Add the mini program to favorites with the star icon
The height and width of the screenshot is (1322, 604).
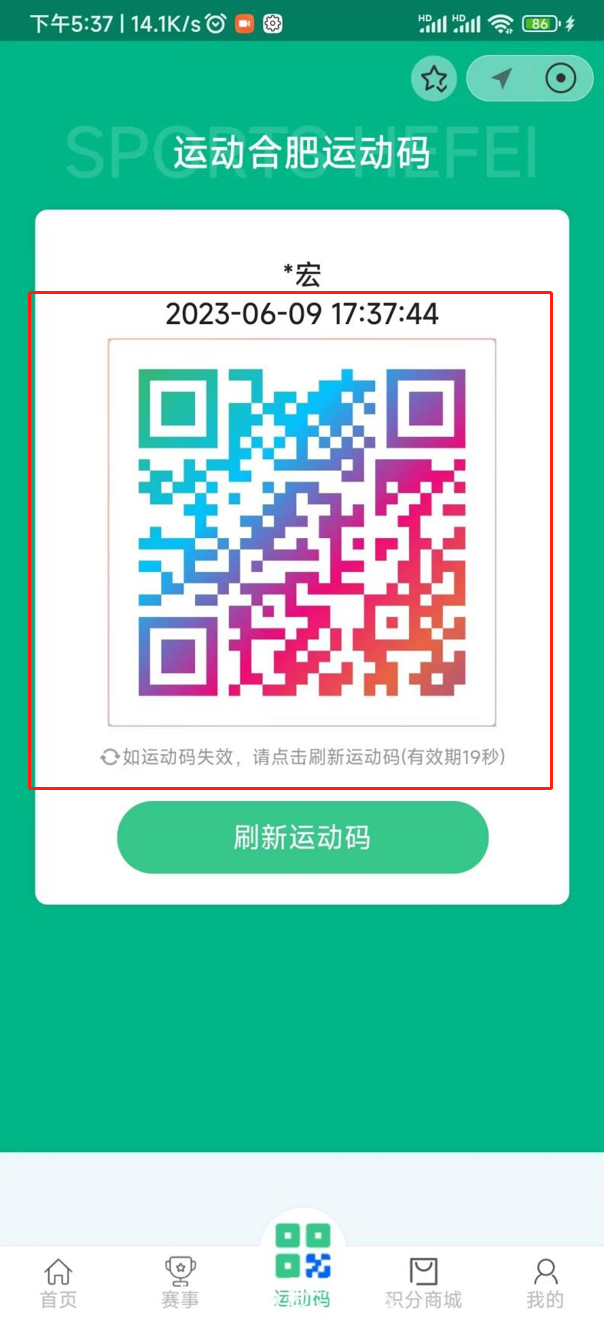[x=434, y=79]
